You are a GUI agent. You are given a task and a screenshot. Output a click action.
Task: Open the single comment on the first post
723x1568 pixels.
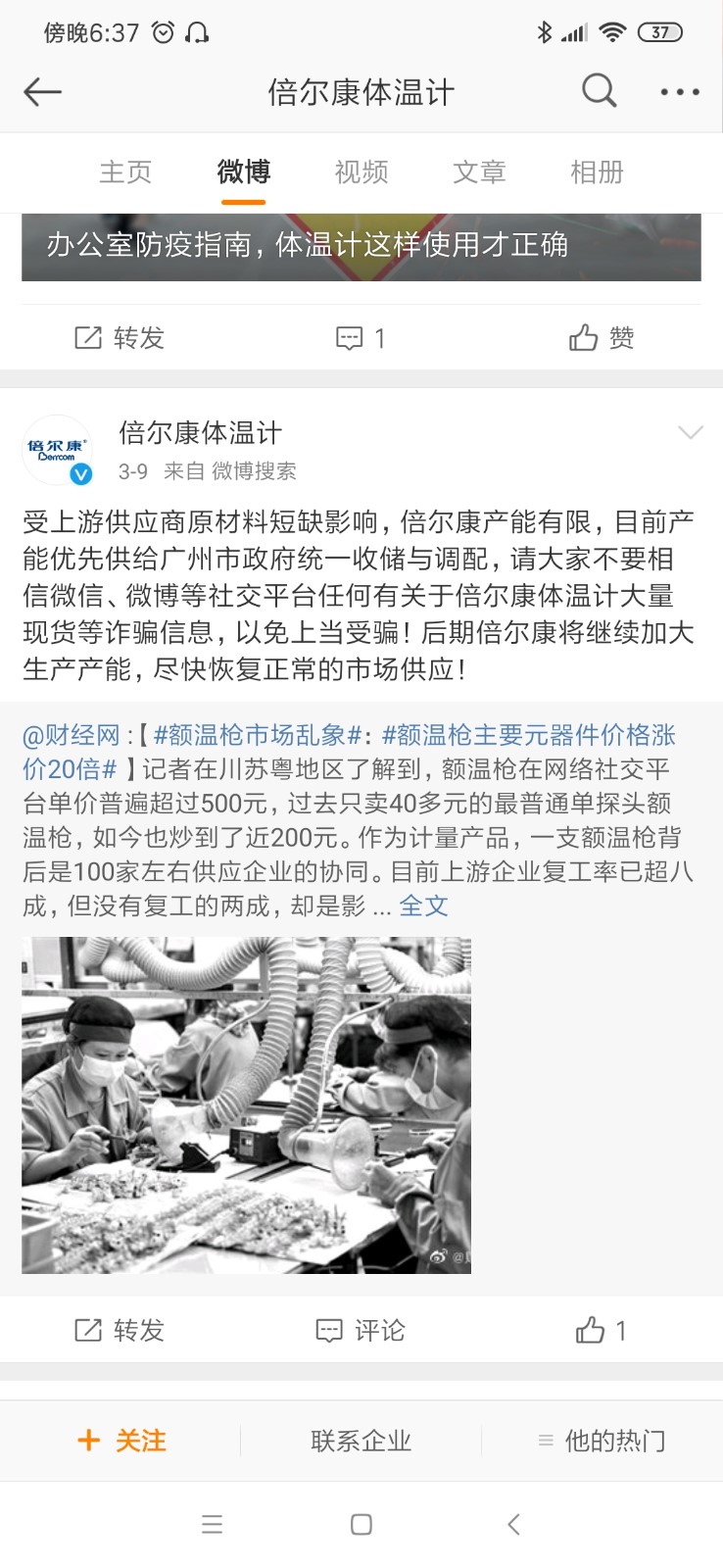(x=361, y=338)
